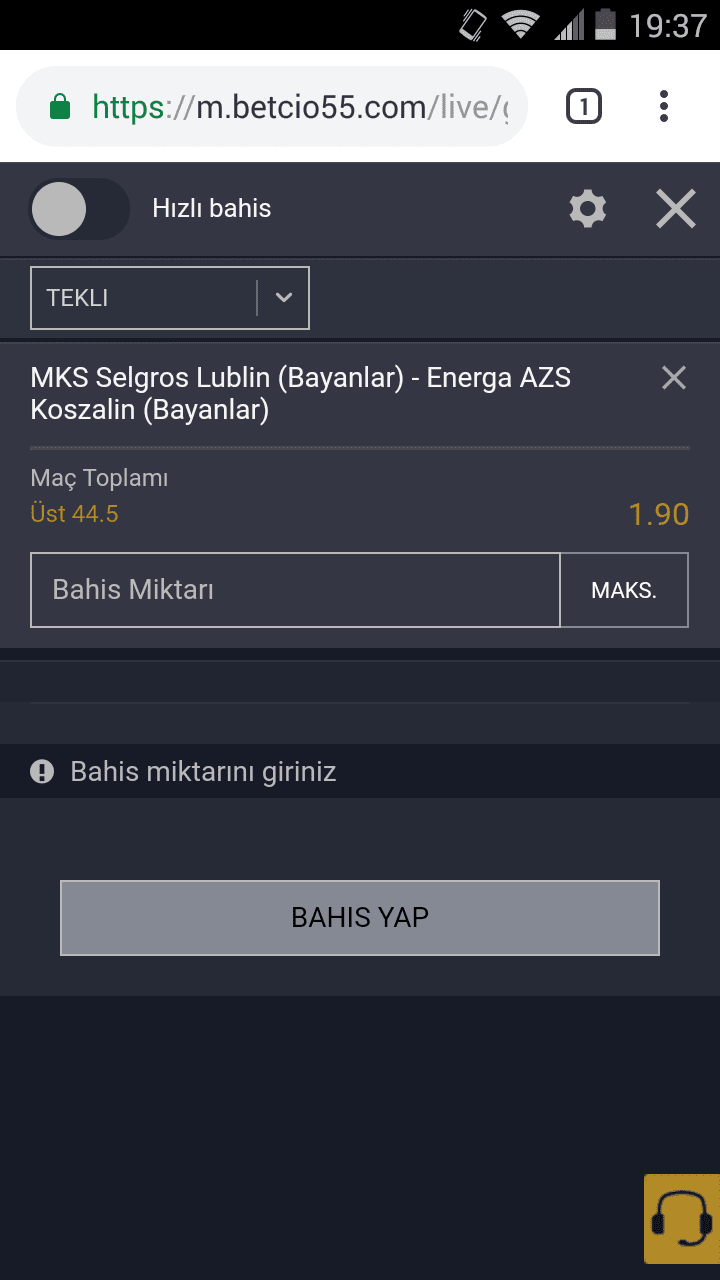This screenshot has width=720, height=1280.
Task: Open Chrome's overflow menu
Action: coord(664,106)
